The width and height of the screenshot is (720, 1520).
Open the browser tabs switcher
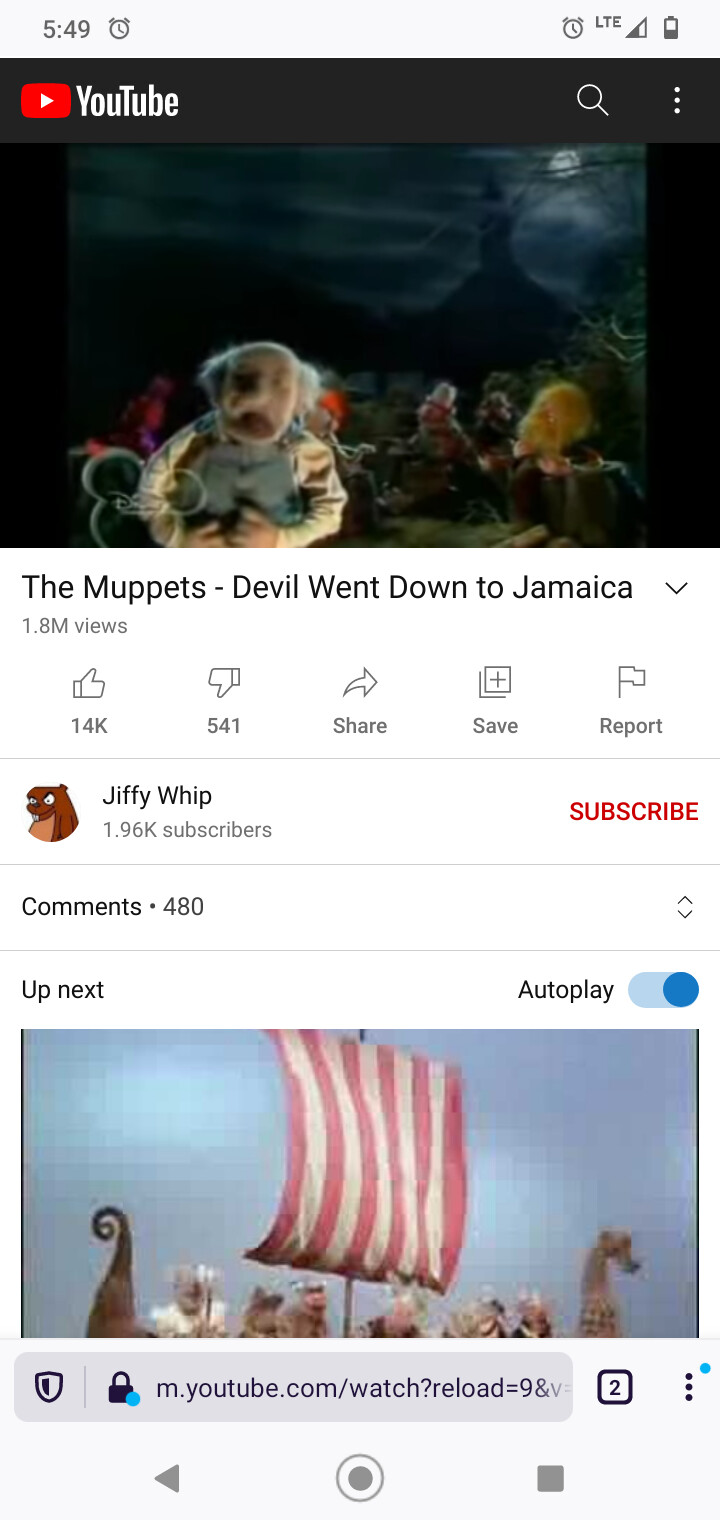tap(615, 1387)
